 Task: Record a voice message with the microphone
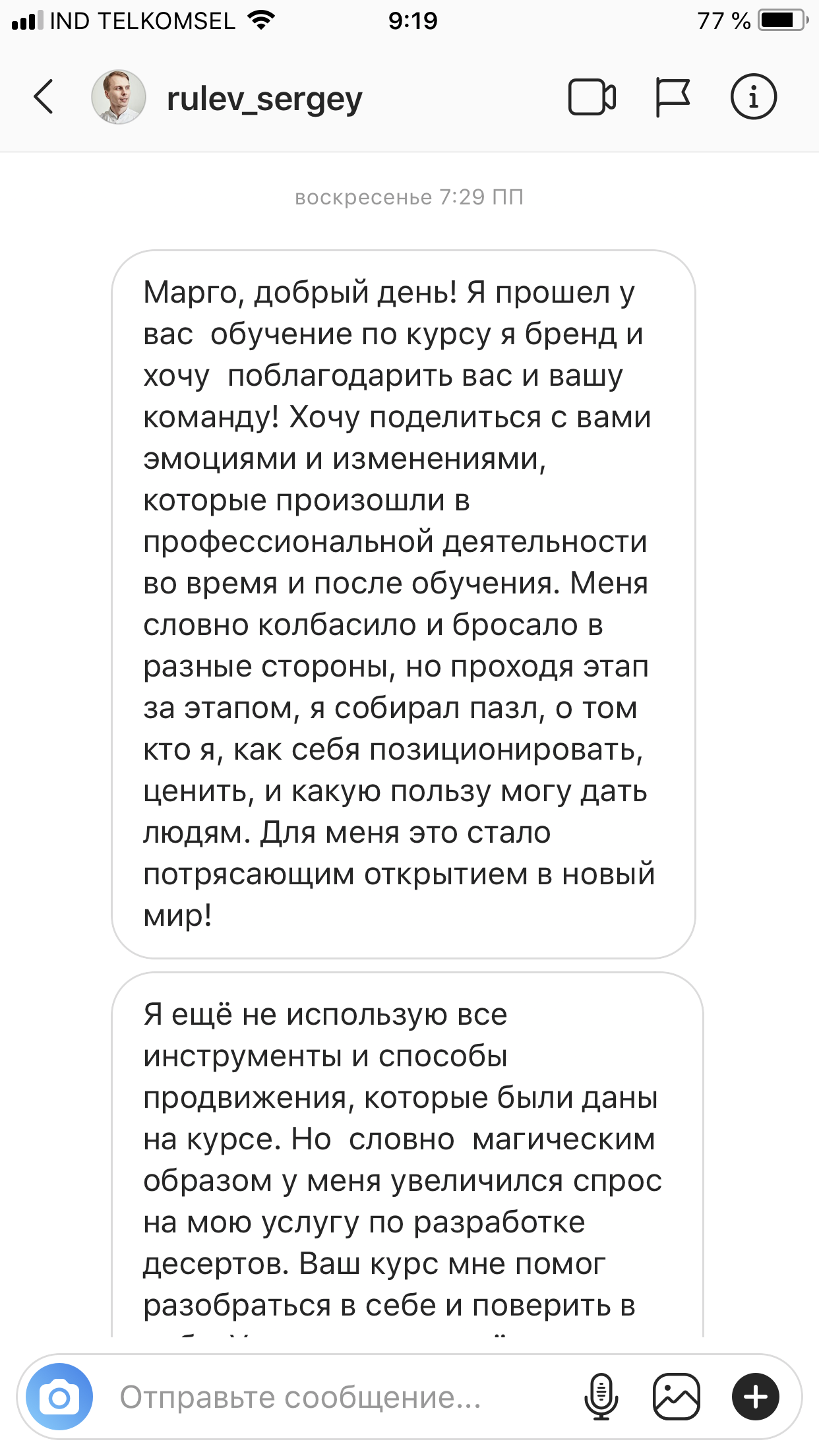(x=601, y=1396)
